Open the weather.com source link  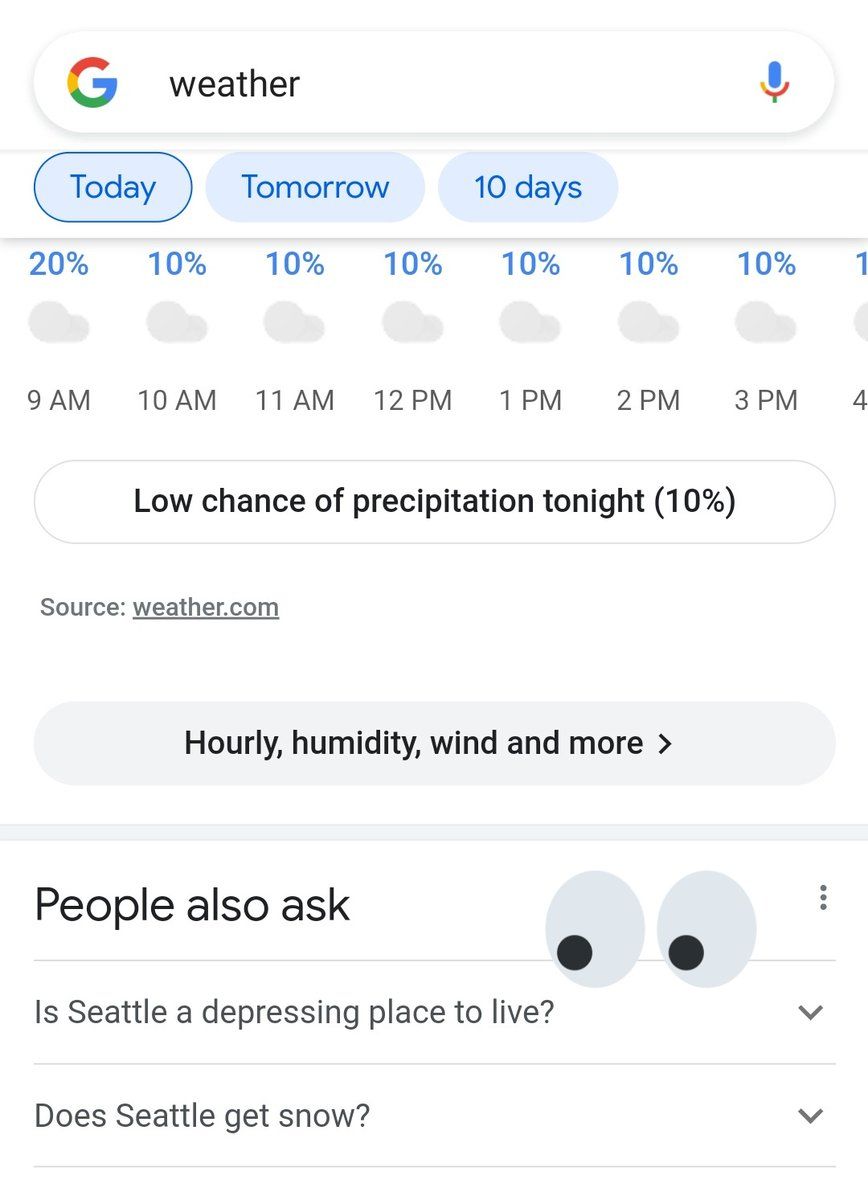click(205, 607)
